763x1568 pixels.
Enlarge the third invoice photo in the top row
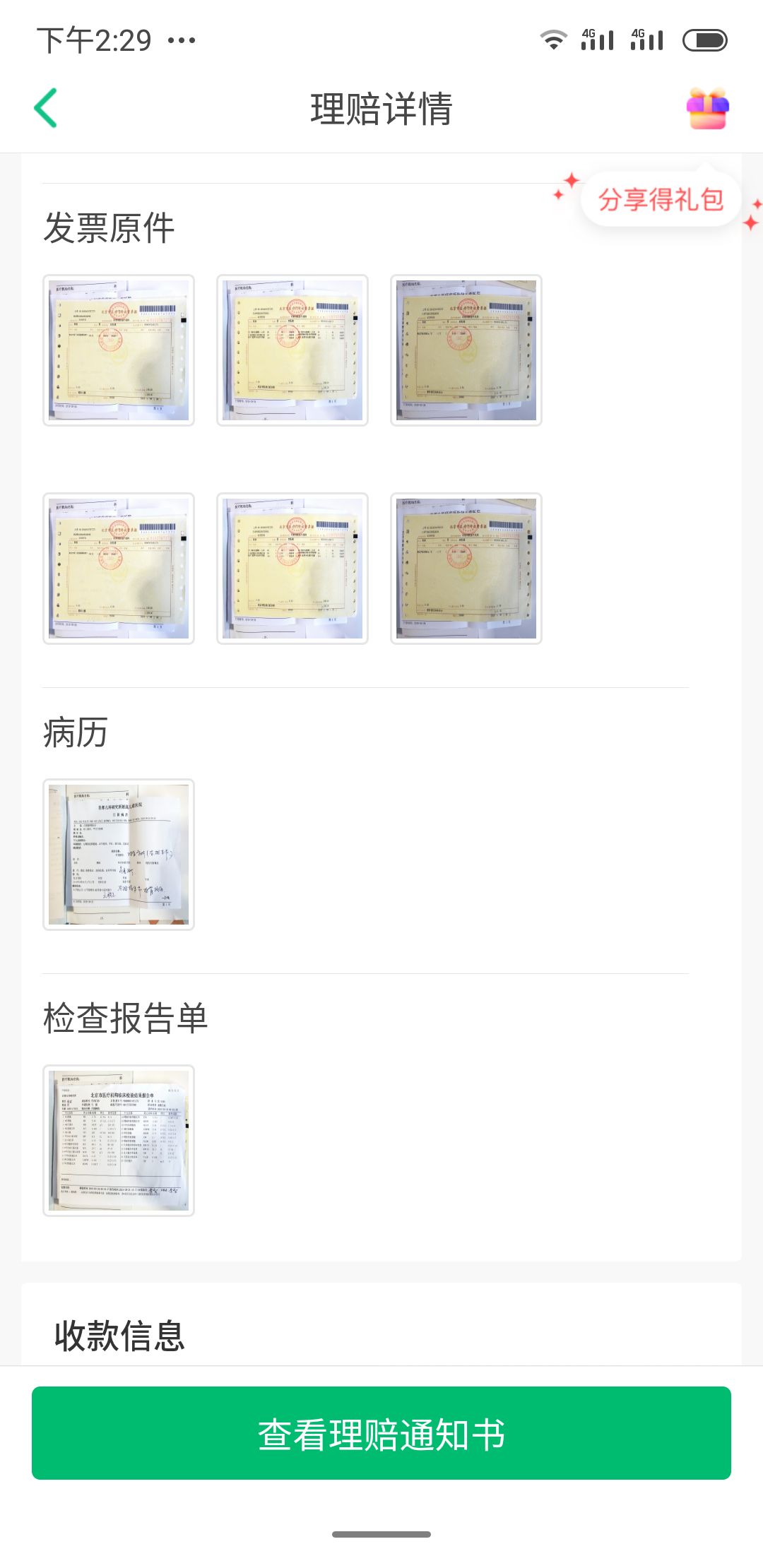[x=466, y=350]
